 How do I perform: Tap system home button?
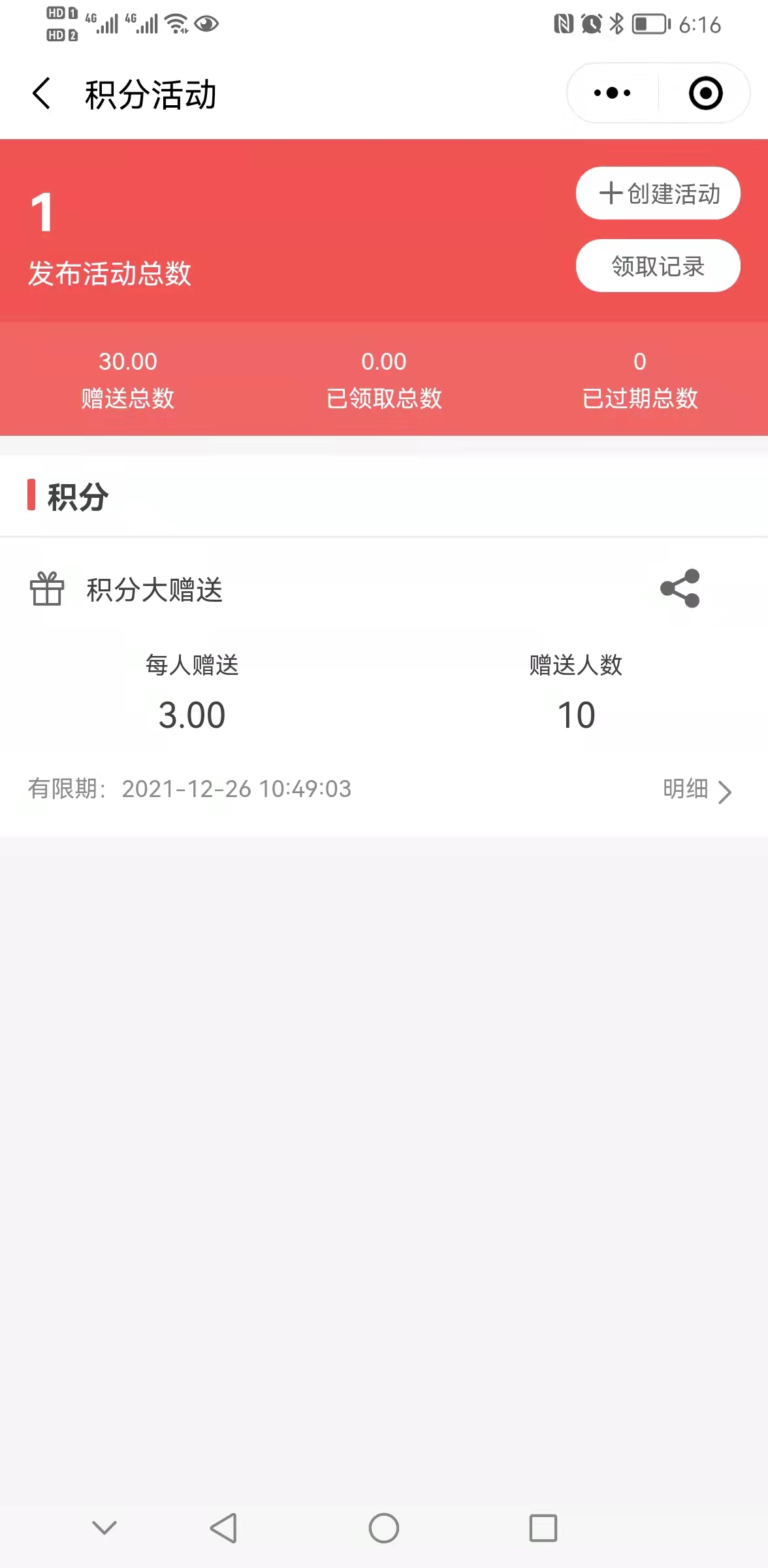coord(384,1528)
